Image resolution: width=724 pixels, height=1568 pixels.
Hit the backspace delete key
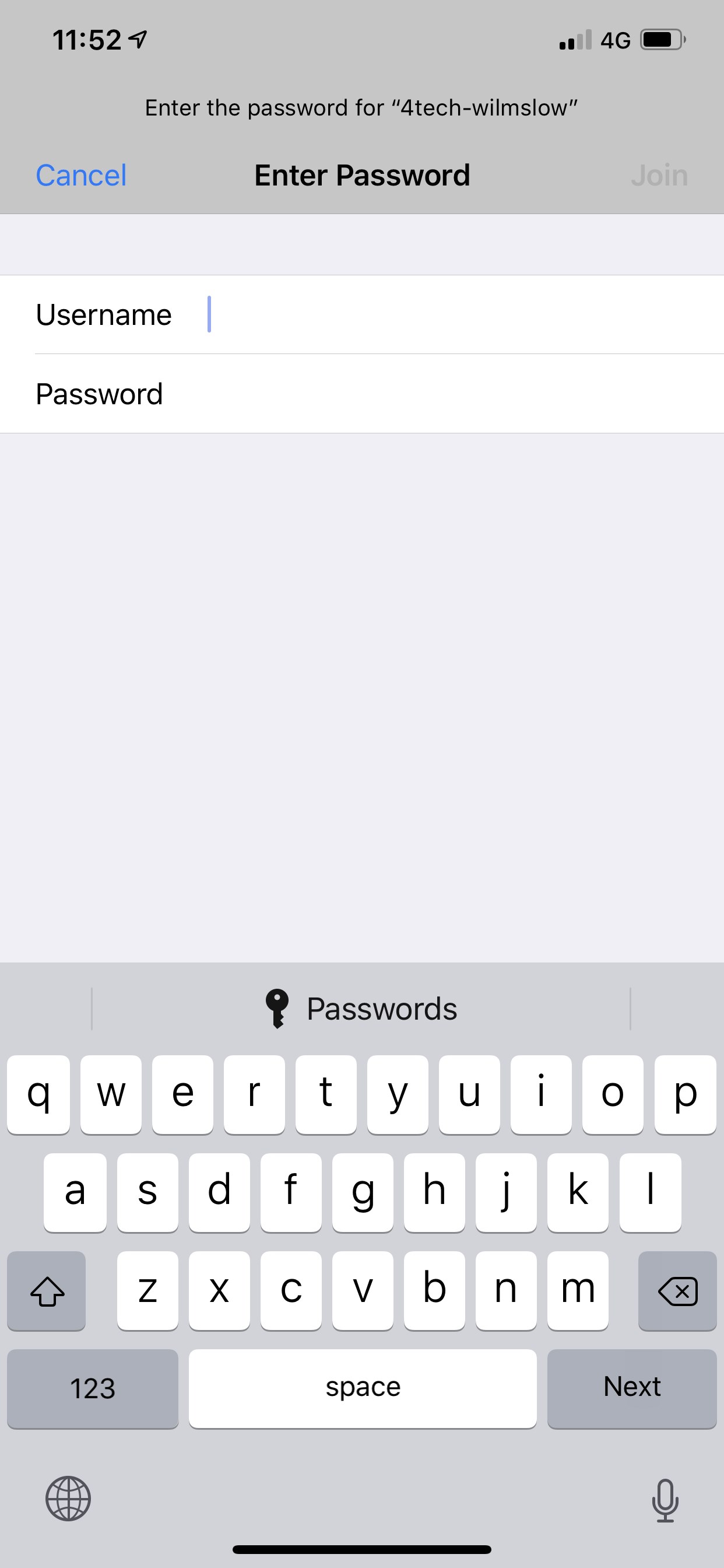(x=677, y=1290)
